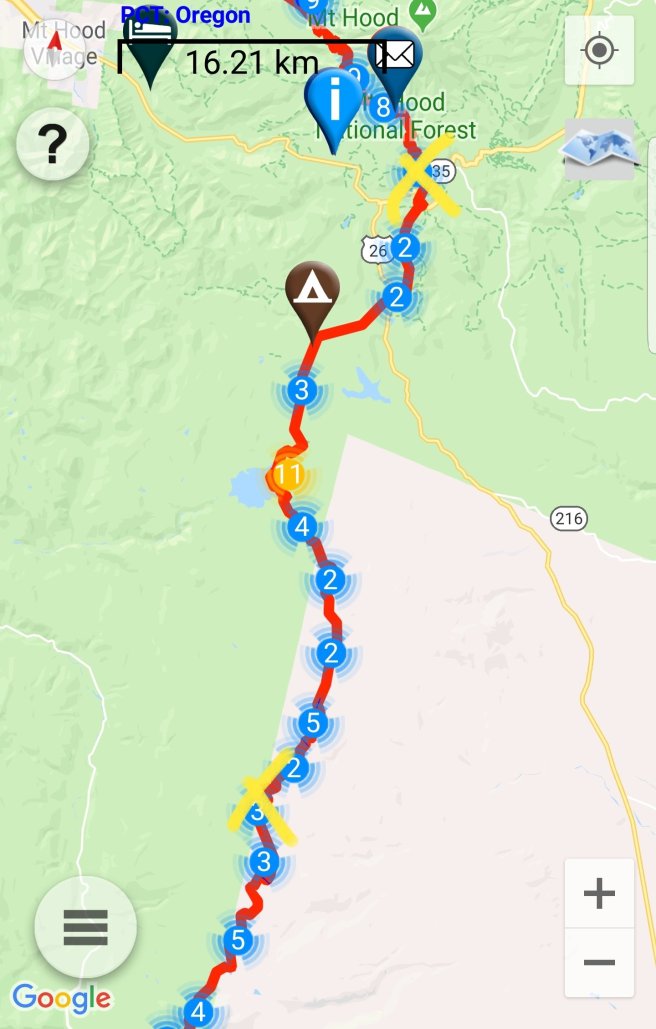Image resolution: width=656 pixels, height=1029 pixels.
Task: Open the hamburger menu button
Action: (x=86, y=927)
